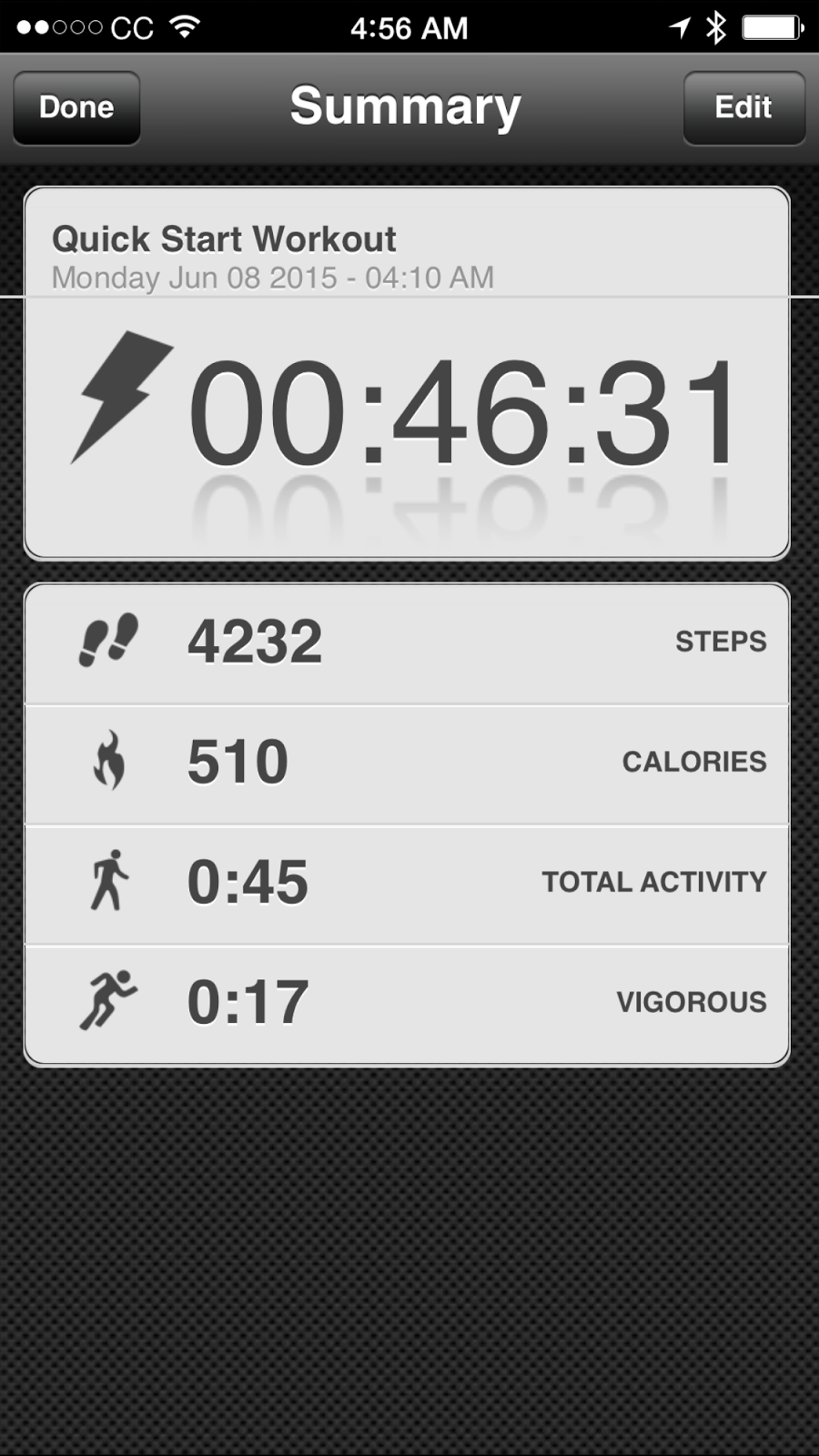This screenshot has width=819, height=1456.
Task: Click the Bluetooth icon in the status bar
Action: (714, 27)
